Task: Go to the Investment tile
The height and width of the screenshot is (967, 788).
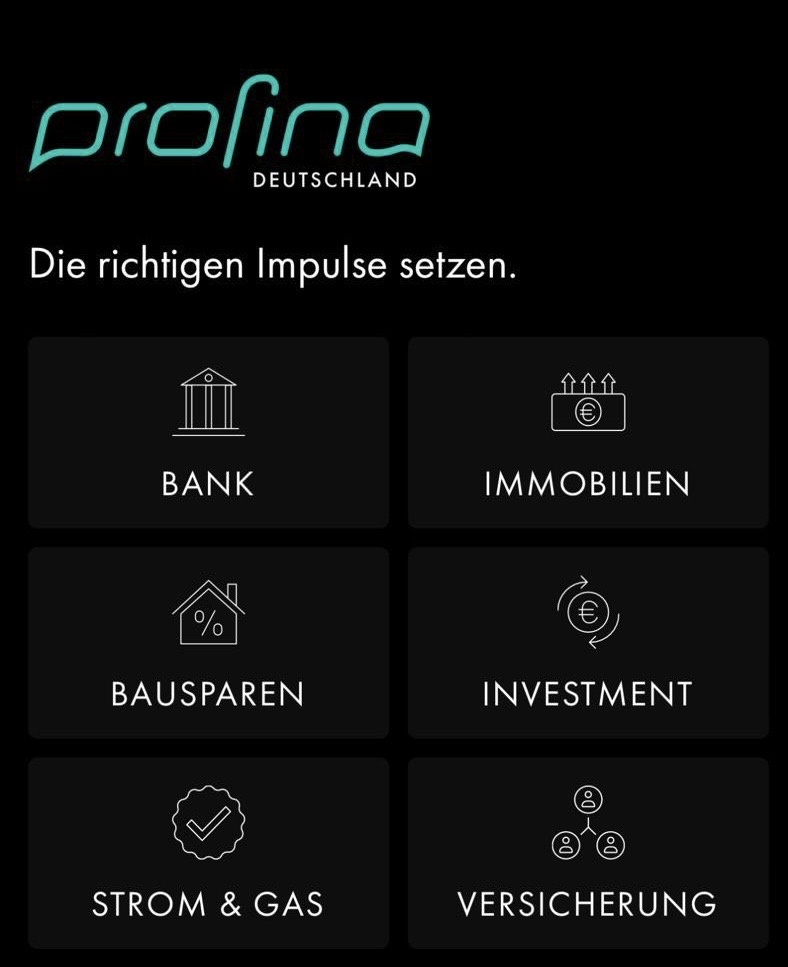Action: coord(588,642)
